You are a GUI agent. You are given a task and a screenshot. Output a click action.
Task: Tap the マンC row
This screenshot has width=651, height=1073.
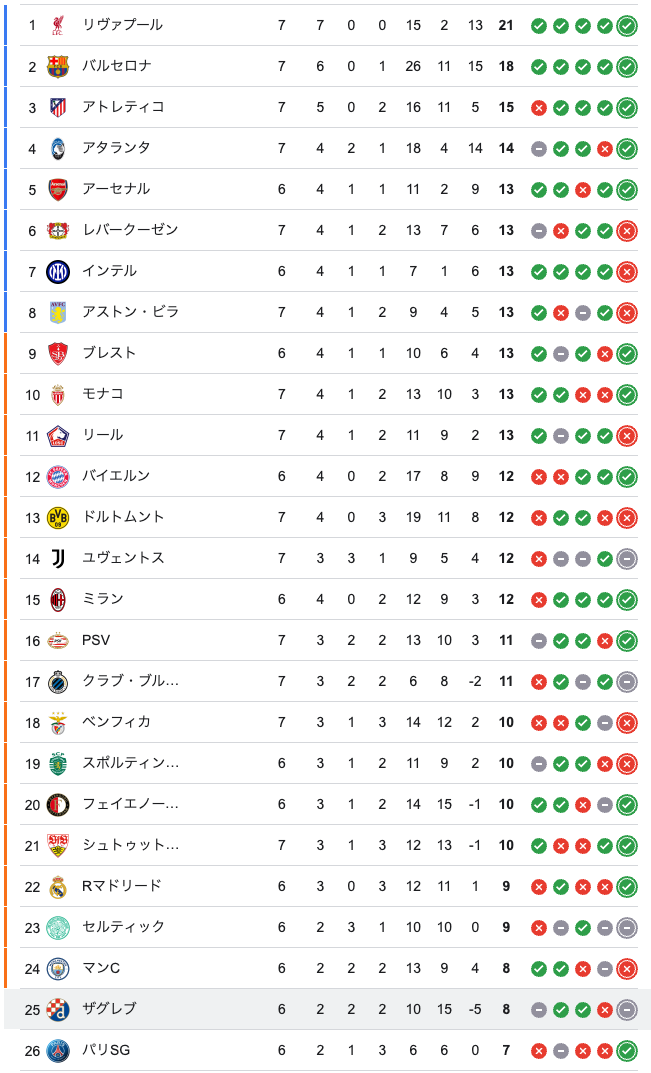click(x=327, y=968)
